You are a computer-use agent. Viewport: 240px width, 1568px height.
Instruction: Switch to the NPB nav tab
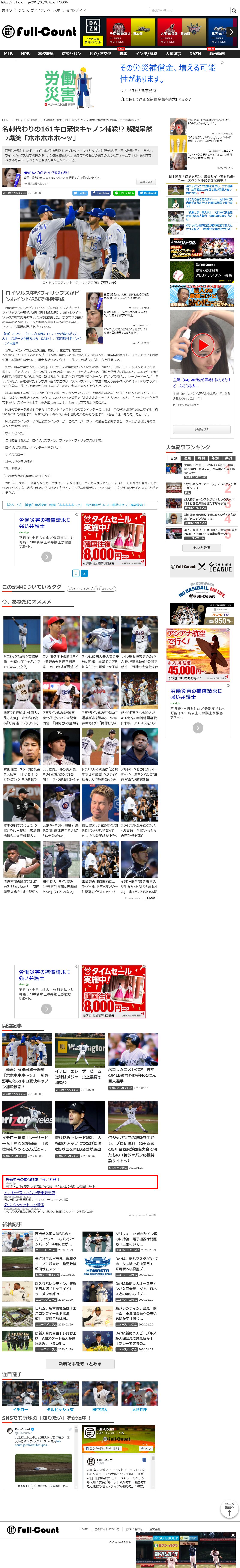pos(25,54)
